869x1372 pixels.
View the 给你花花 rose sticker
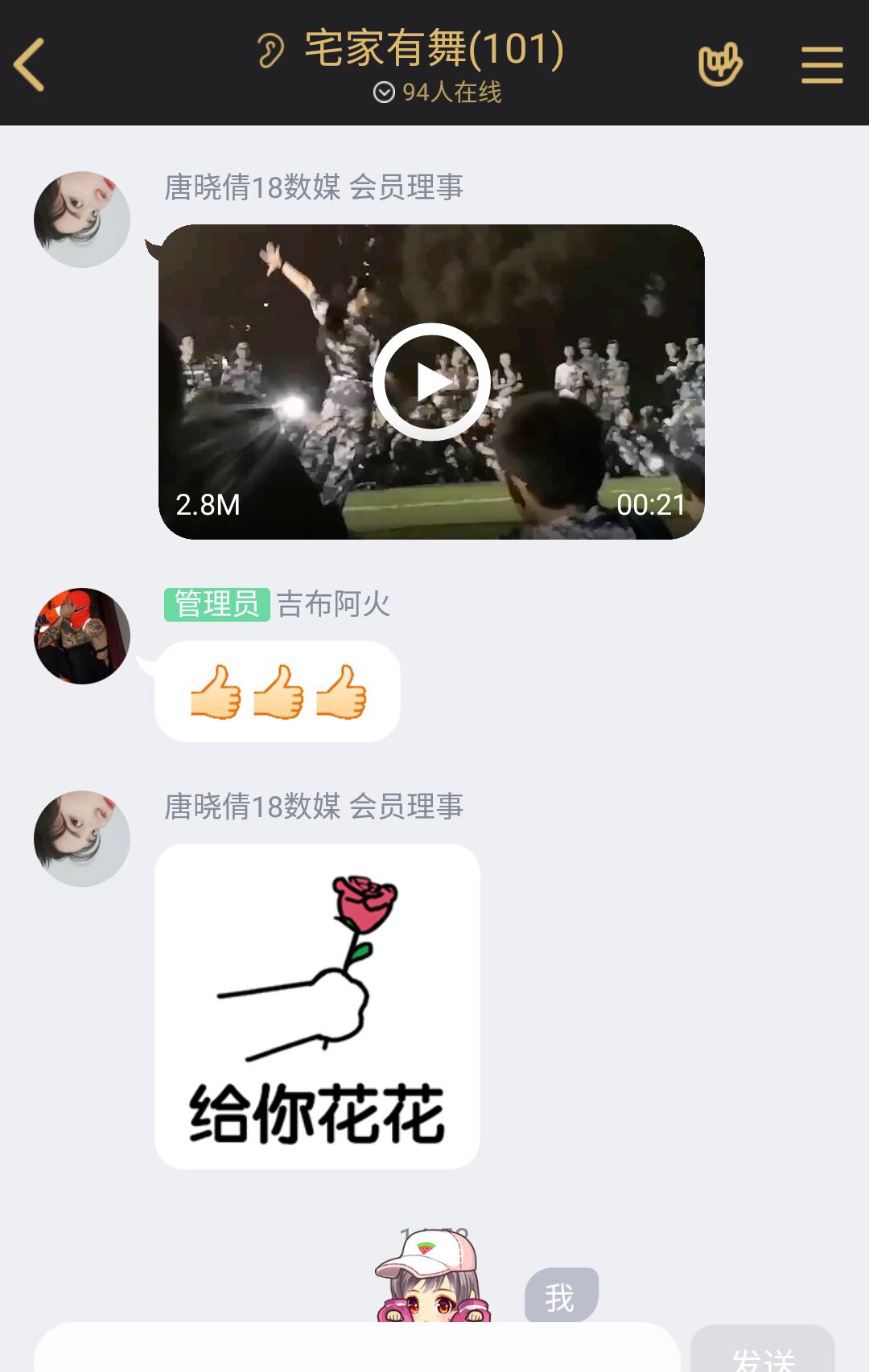click(x=317, y=1006)
